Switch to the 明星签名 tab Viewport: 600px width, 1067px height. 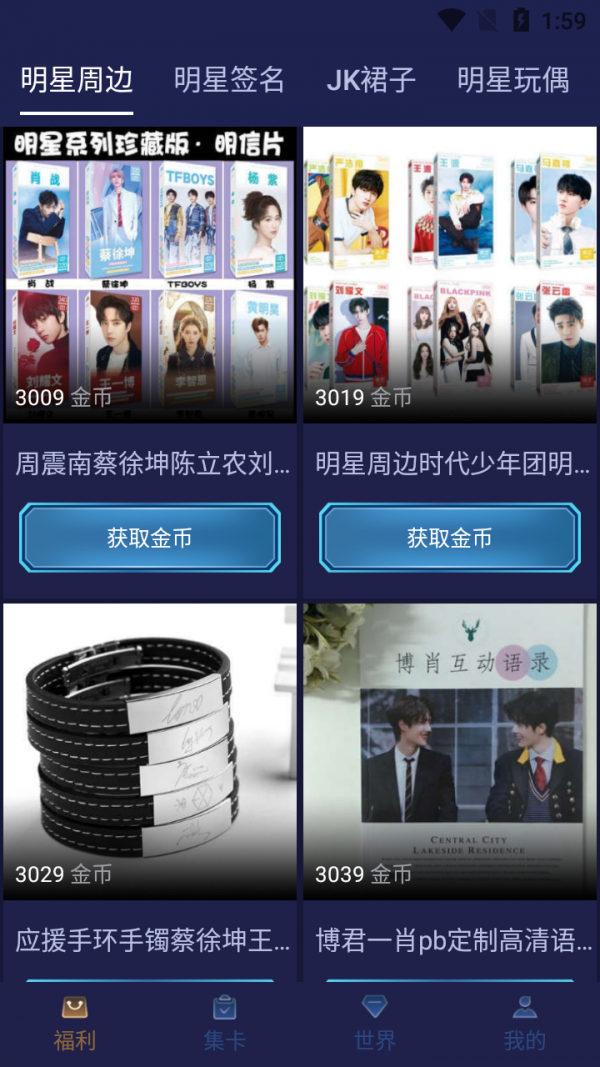click(x=229, y=80)
